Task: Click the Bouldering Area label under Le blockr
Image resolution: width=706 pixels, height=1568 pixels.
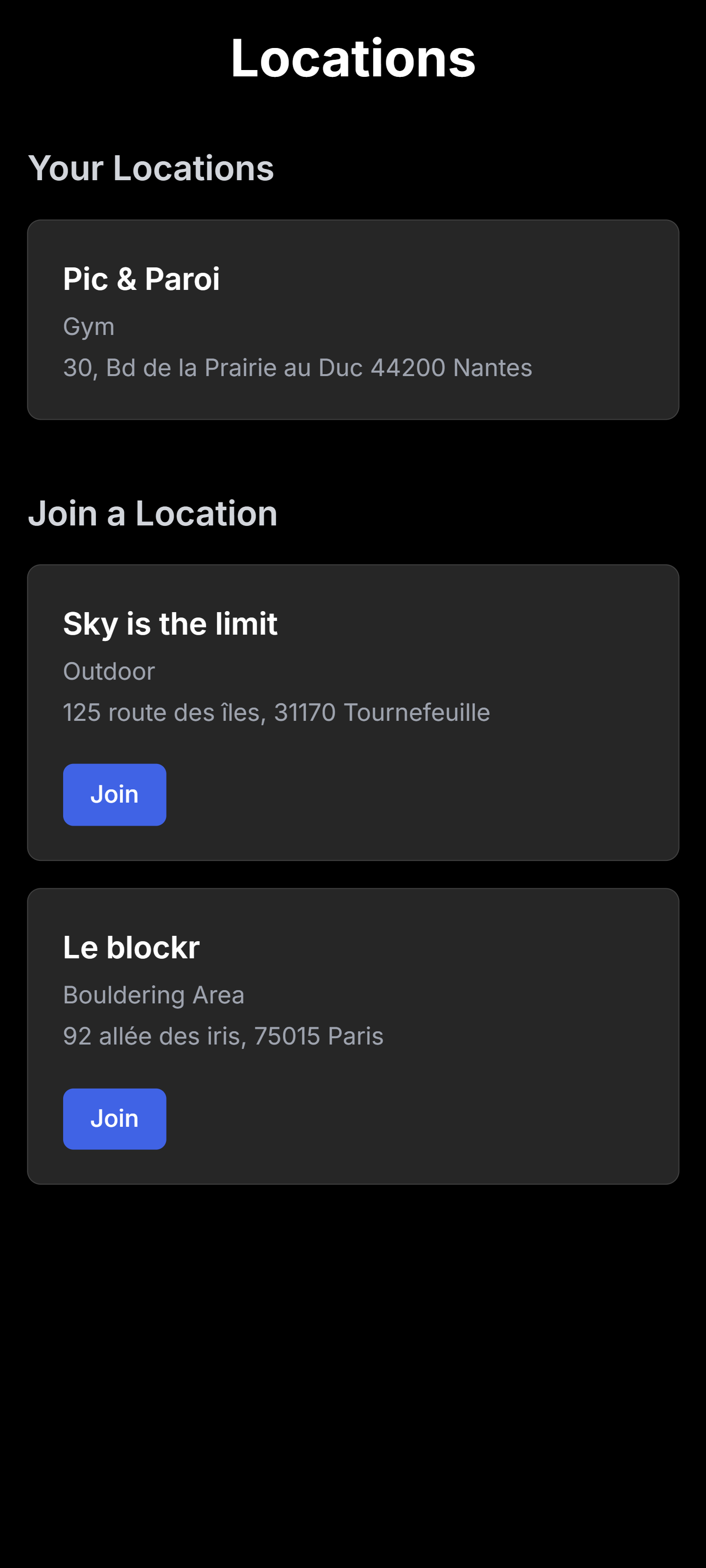Action: 153,995
